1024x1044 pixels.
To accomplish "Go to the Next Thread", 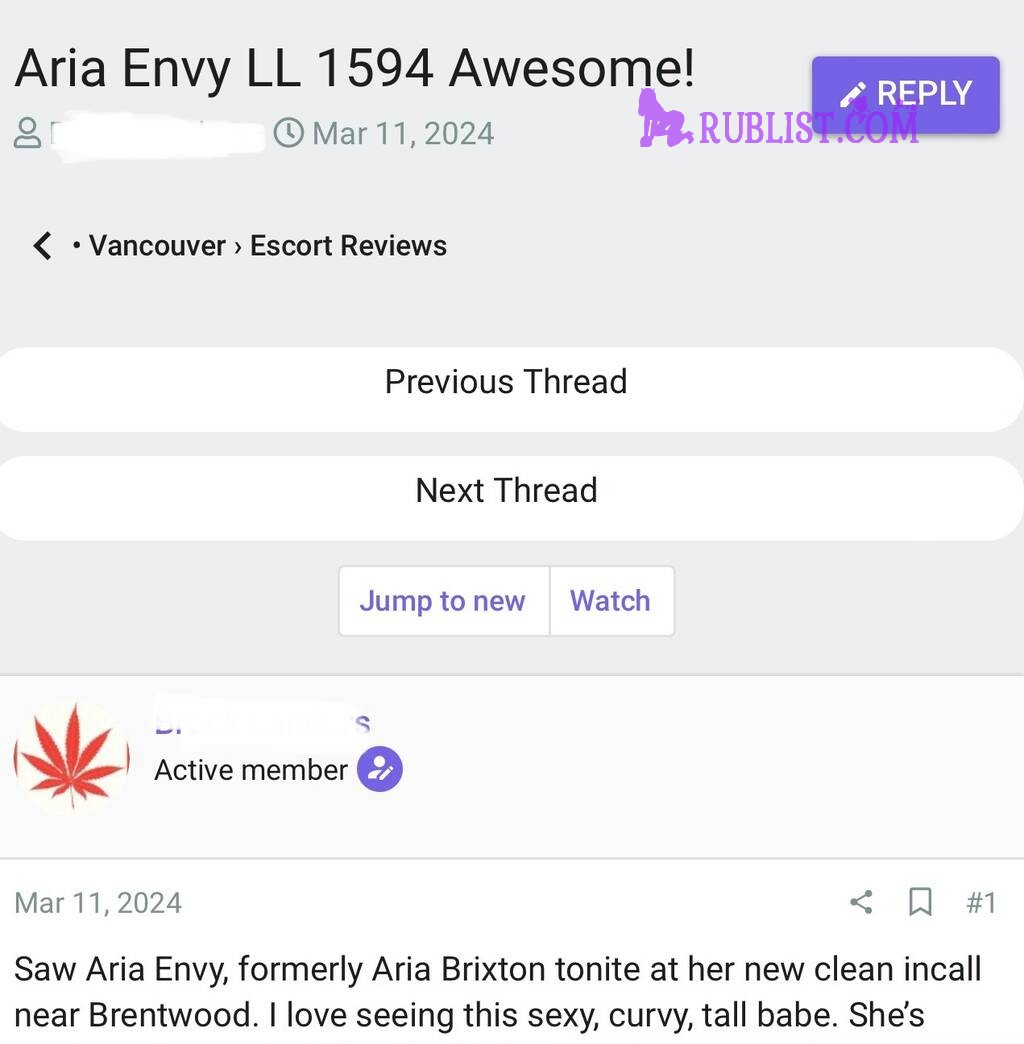I will coord(506,491).
